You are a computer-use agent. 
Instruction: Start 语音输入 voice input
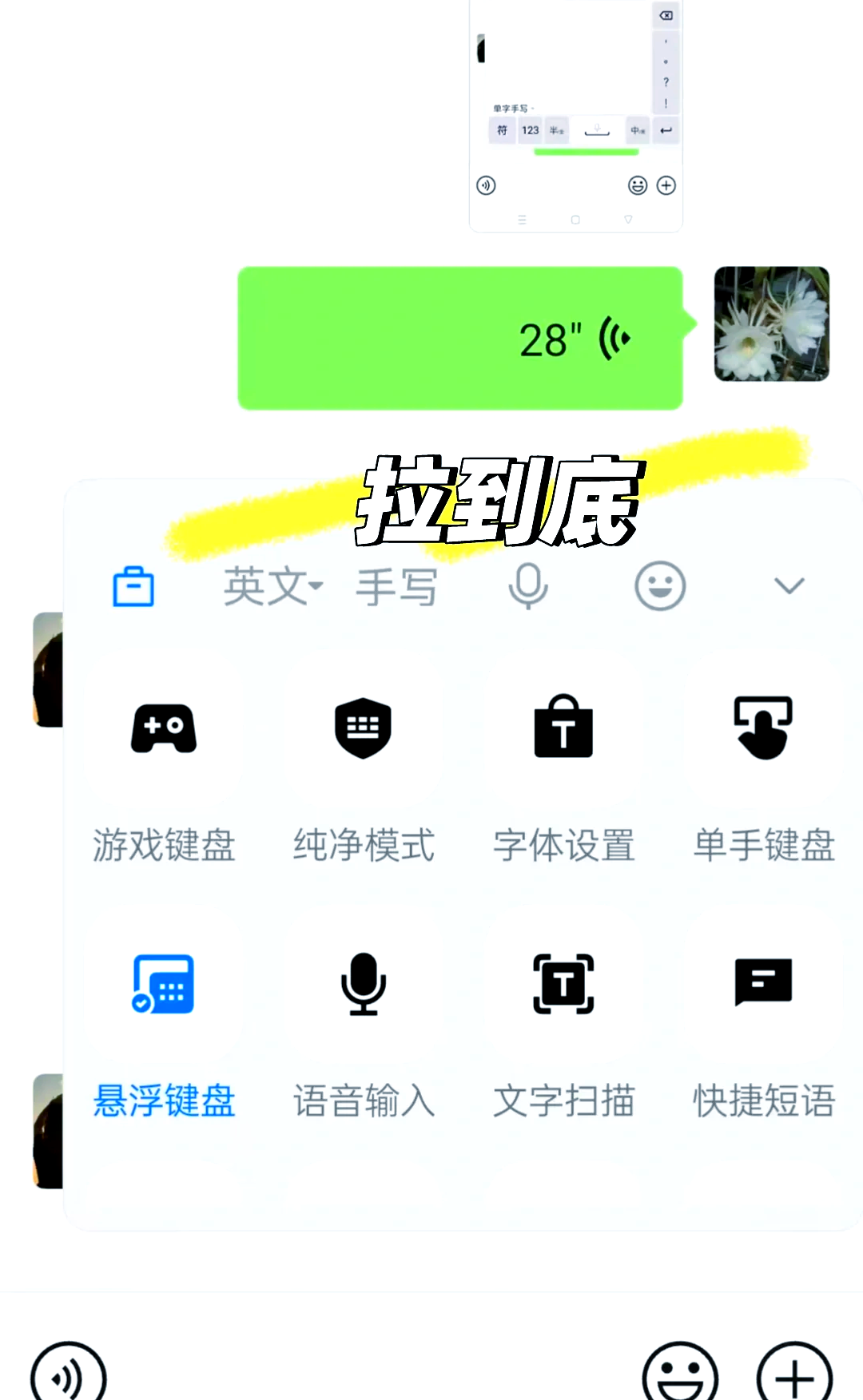click(364, 1032)
